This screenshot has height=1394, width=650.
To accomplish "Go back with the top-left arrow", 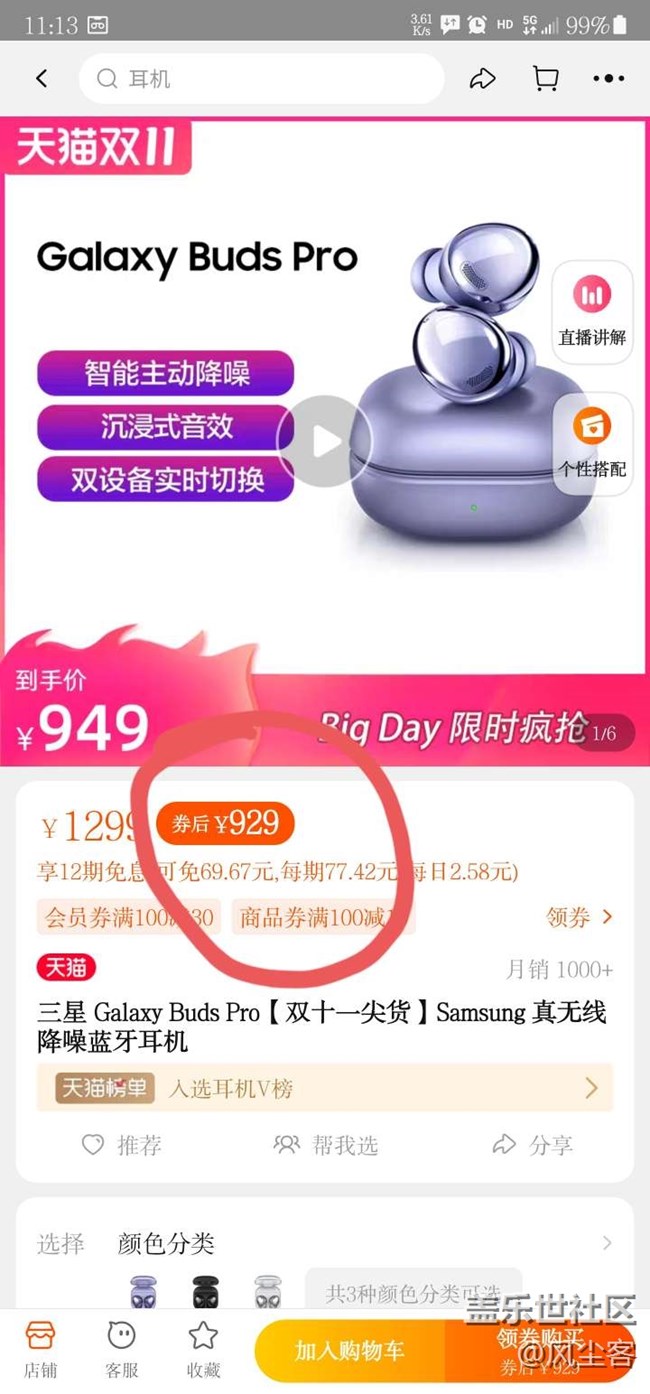I will pyautogui.click(x=42, y=79).
